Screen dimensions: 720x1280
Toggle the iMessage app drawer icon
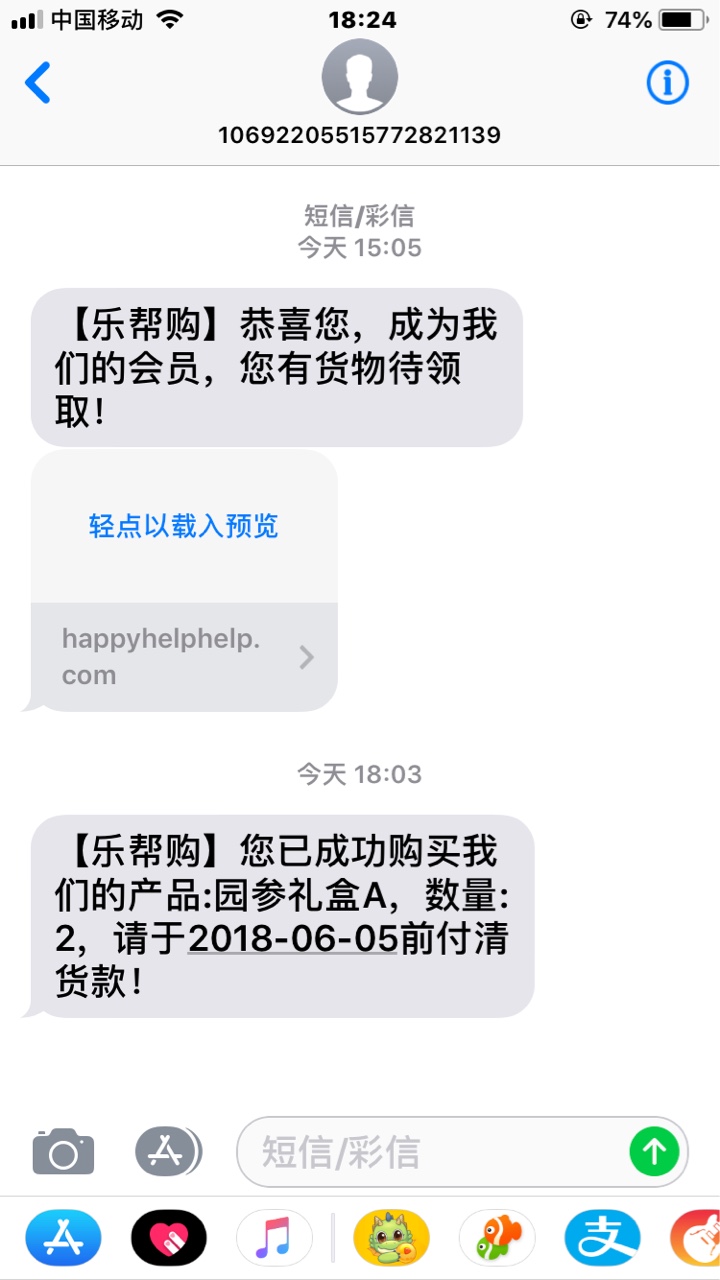(166, 1152)
